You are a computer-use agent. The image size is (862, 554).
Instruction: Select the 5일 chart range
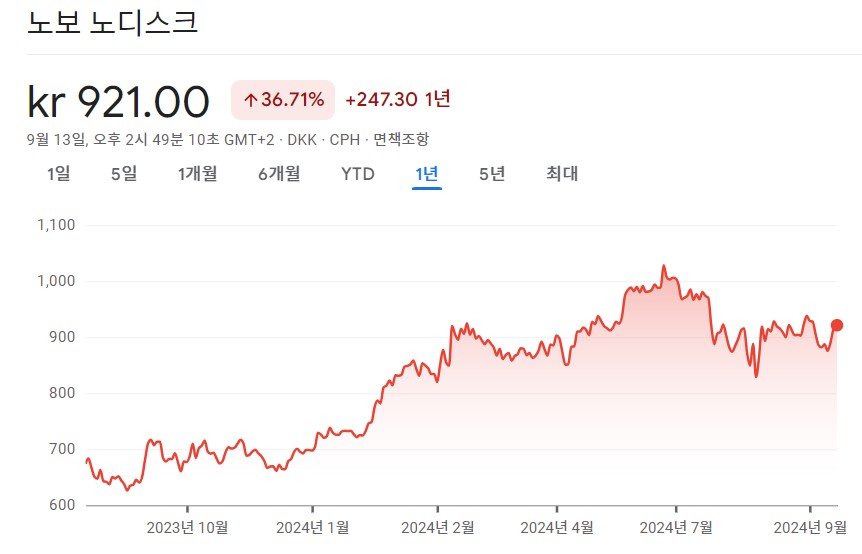124,174
